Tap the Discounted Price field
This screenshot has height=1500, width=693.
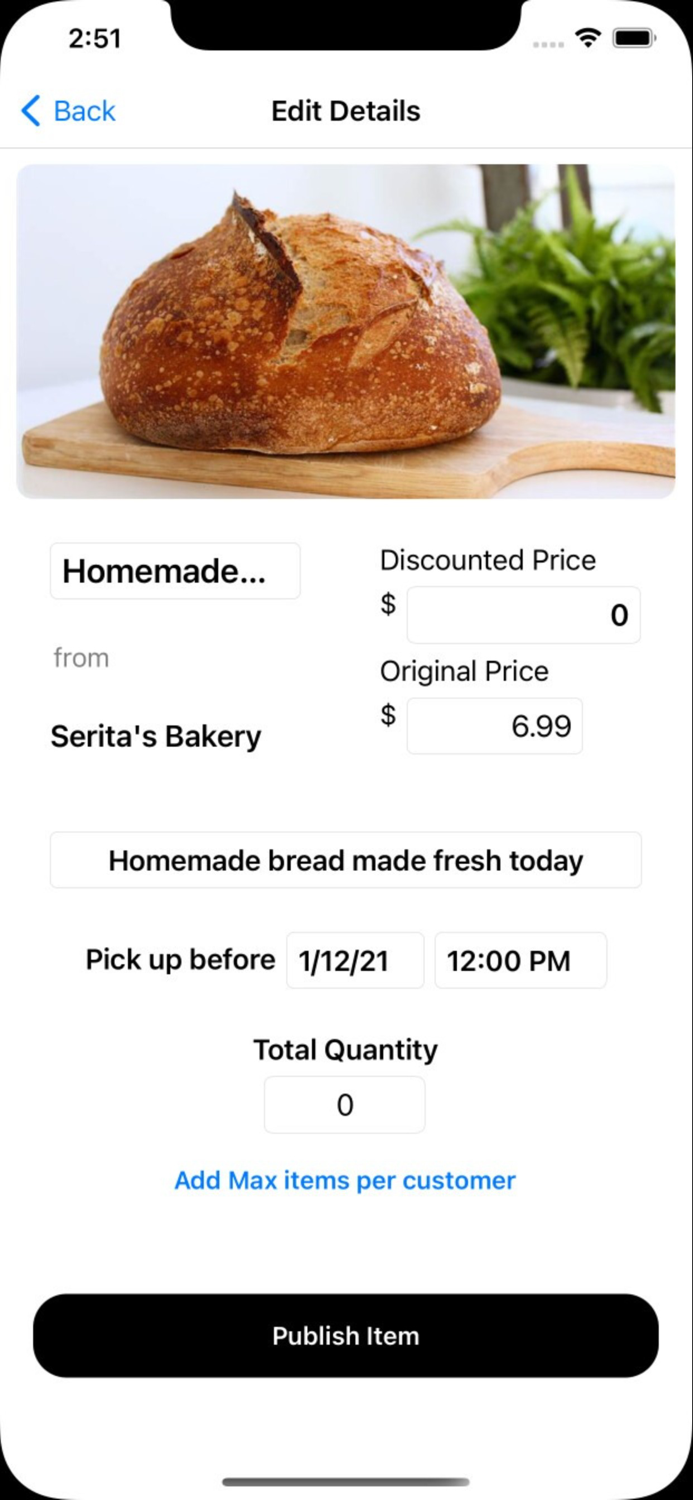(523, 615)
